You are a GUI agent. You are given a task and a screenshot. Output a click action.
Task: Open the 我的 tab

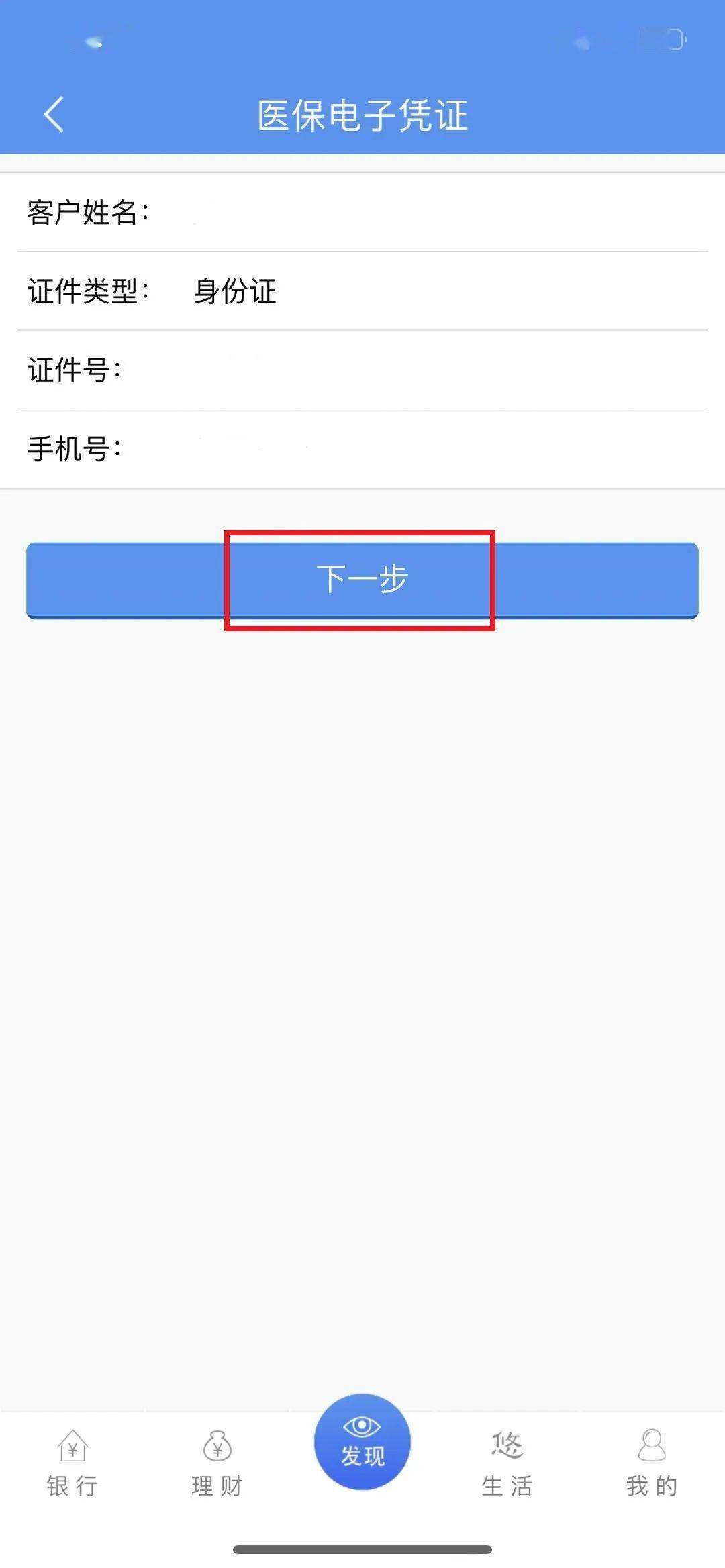pos(651,1463)
